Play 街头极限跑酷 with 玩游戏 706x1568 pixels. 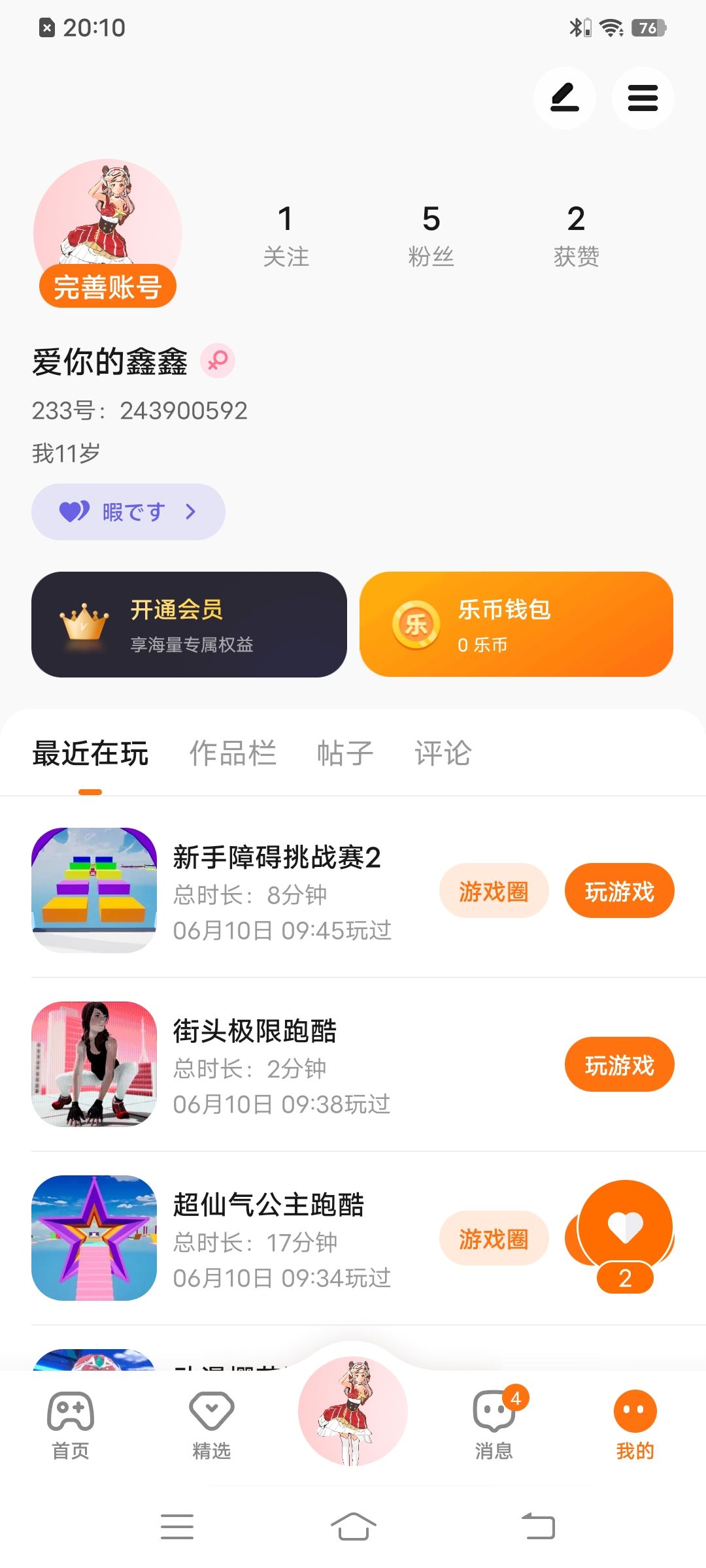point(619,1065)
